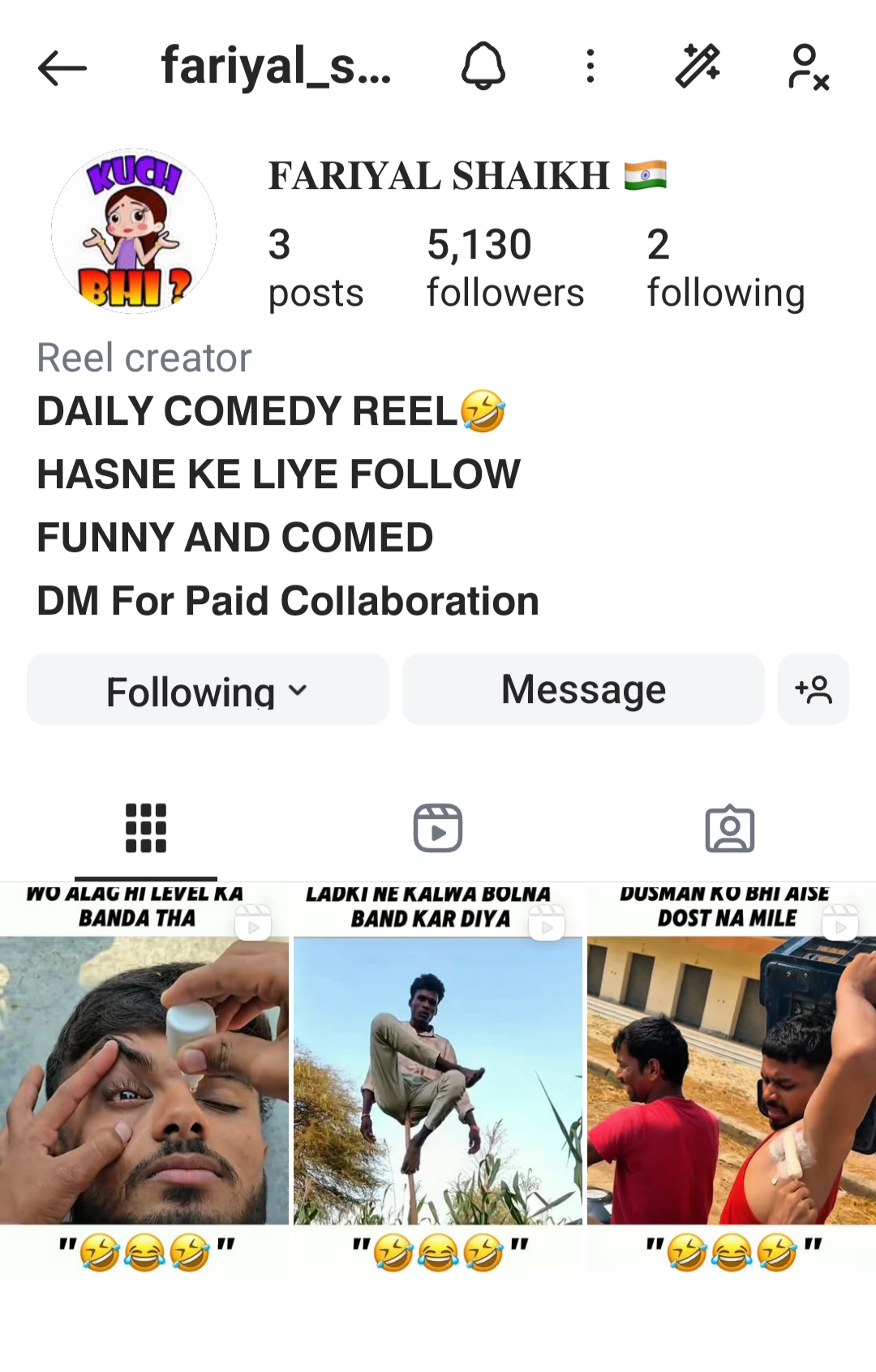This screenshot has height=1372, width=876.
Task: Tap the magic wand icon
Action: [x=698, y=66]
